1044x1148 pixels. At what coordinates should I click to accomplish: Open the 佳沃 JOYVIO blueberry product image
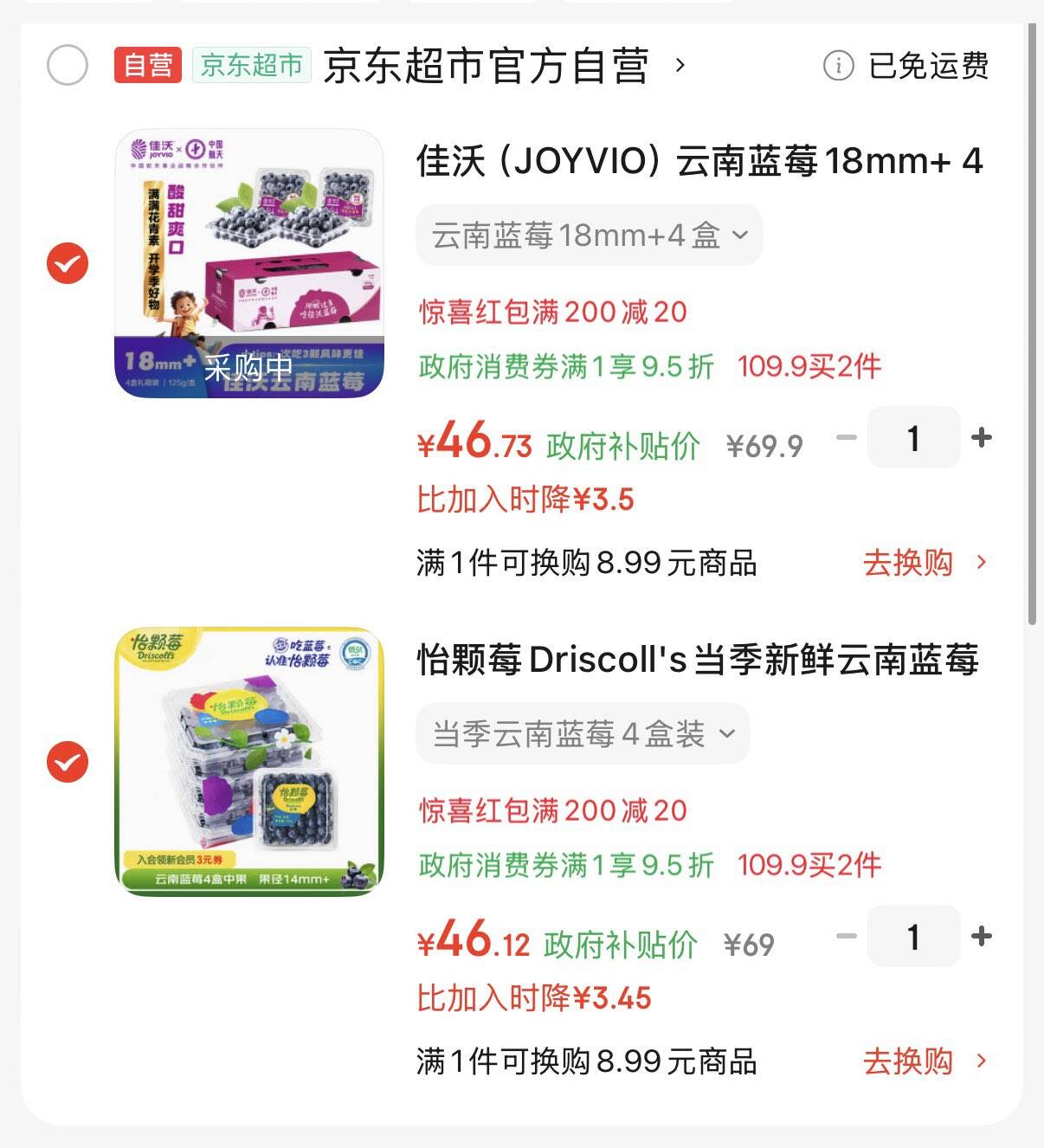(x=249, y=263)
